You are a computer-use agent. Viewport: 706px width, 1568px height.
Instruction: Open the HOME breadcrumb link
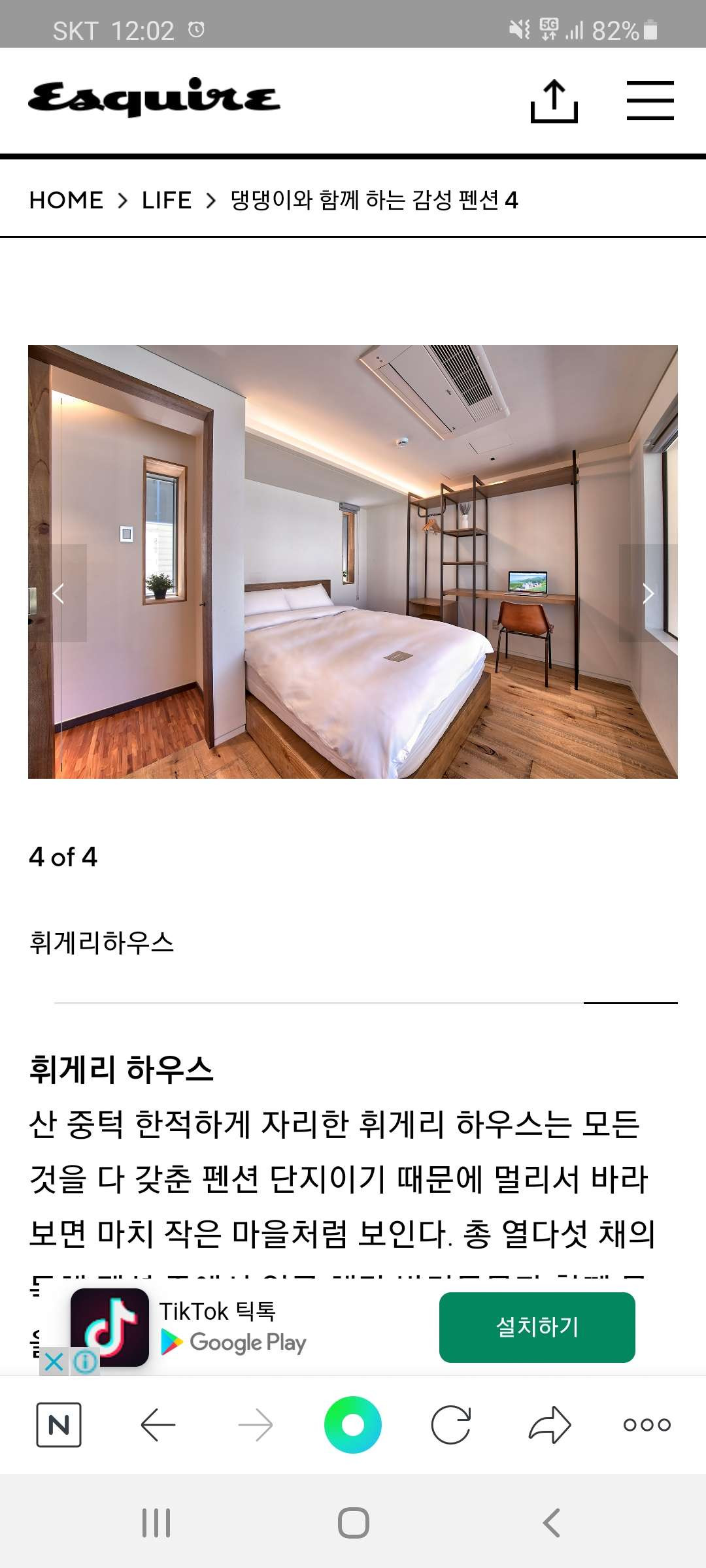click(66, 200)
